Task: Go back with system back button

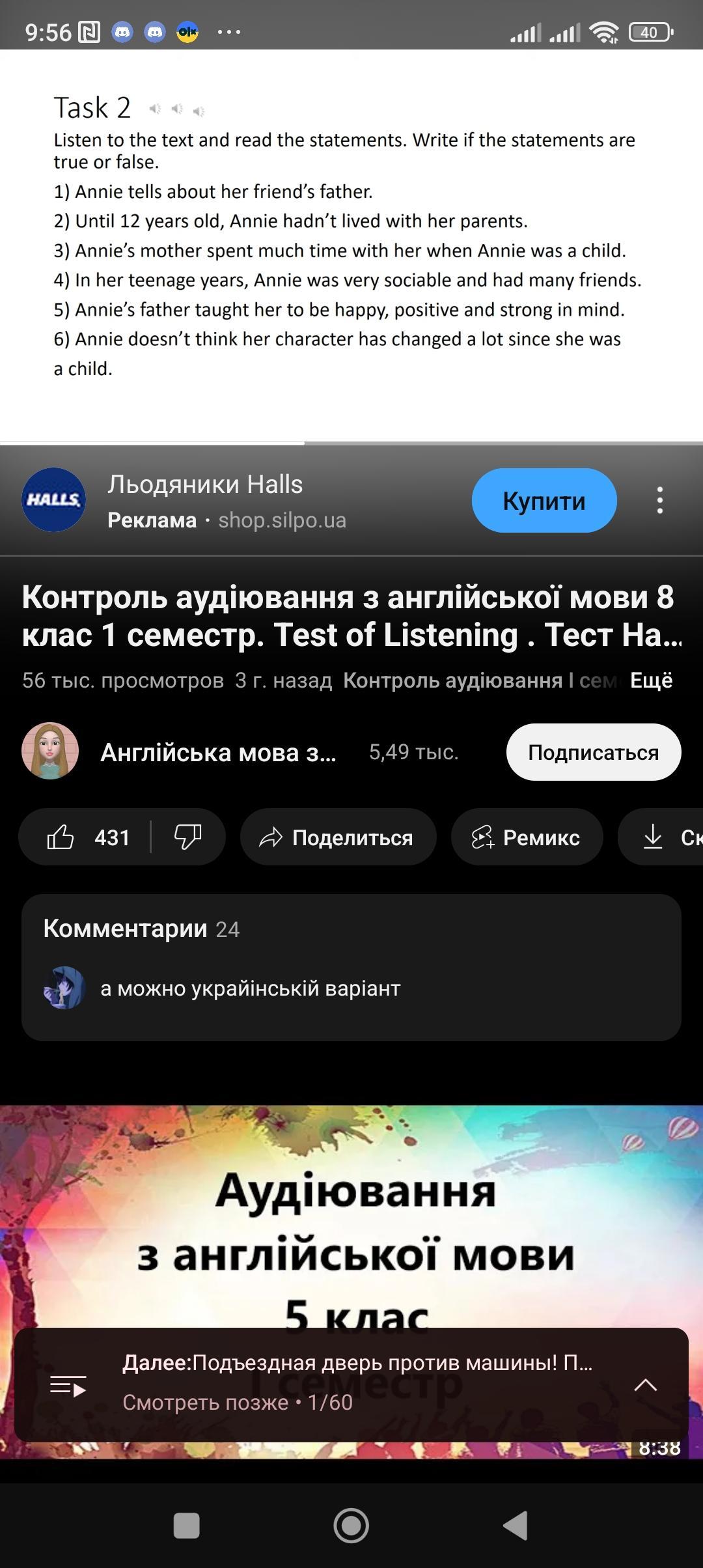Action: [x=516, y=1526]
